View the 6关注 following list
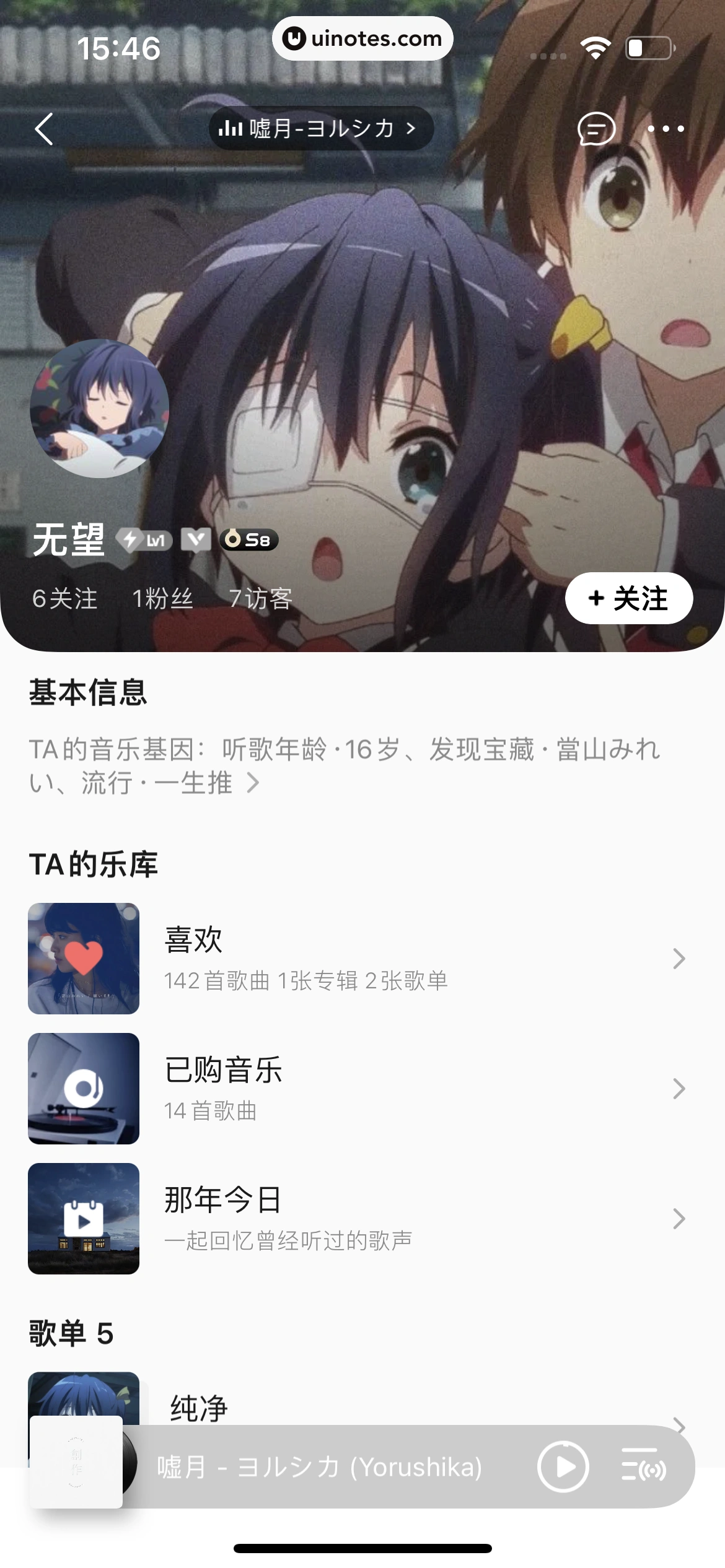 click(x=65, y=599)
